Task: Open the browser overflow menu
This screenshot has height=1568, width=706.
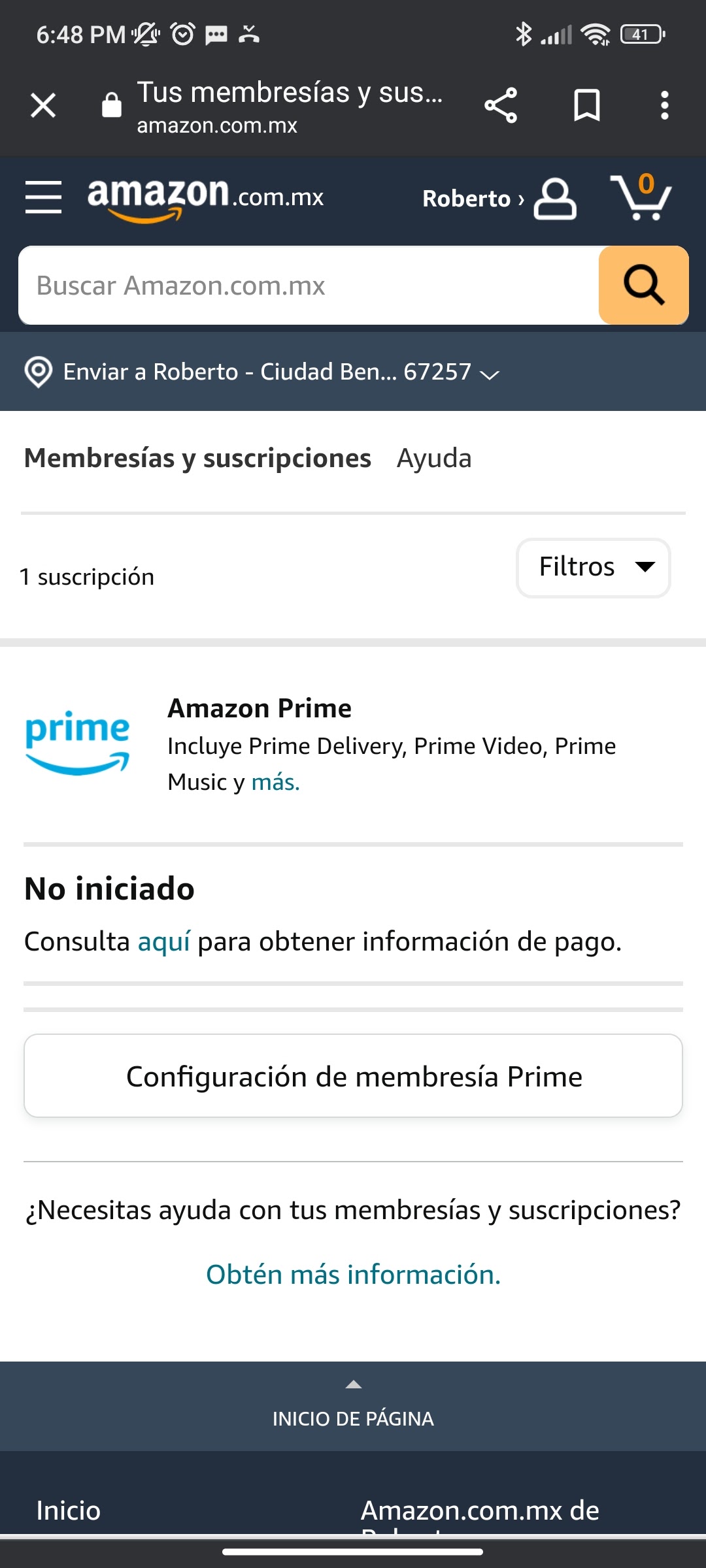Action: [664, 105]
